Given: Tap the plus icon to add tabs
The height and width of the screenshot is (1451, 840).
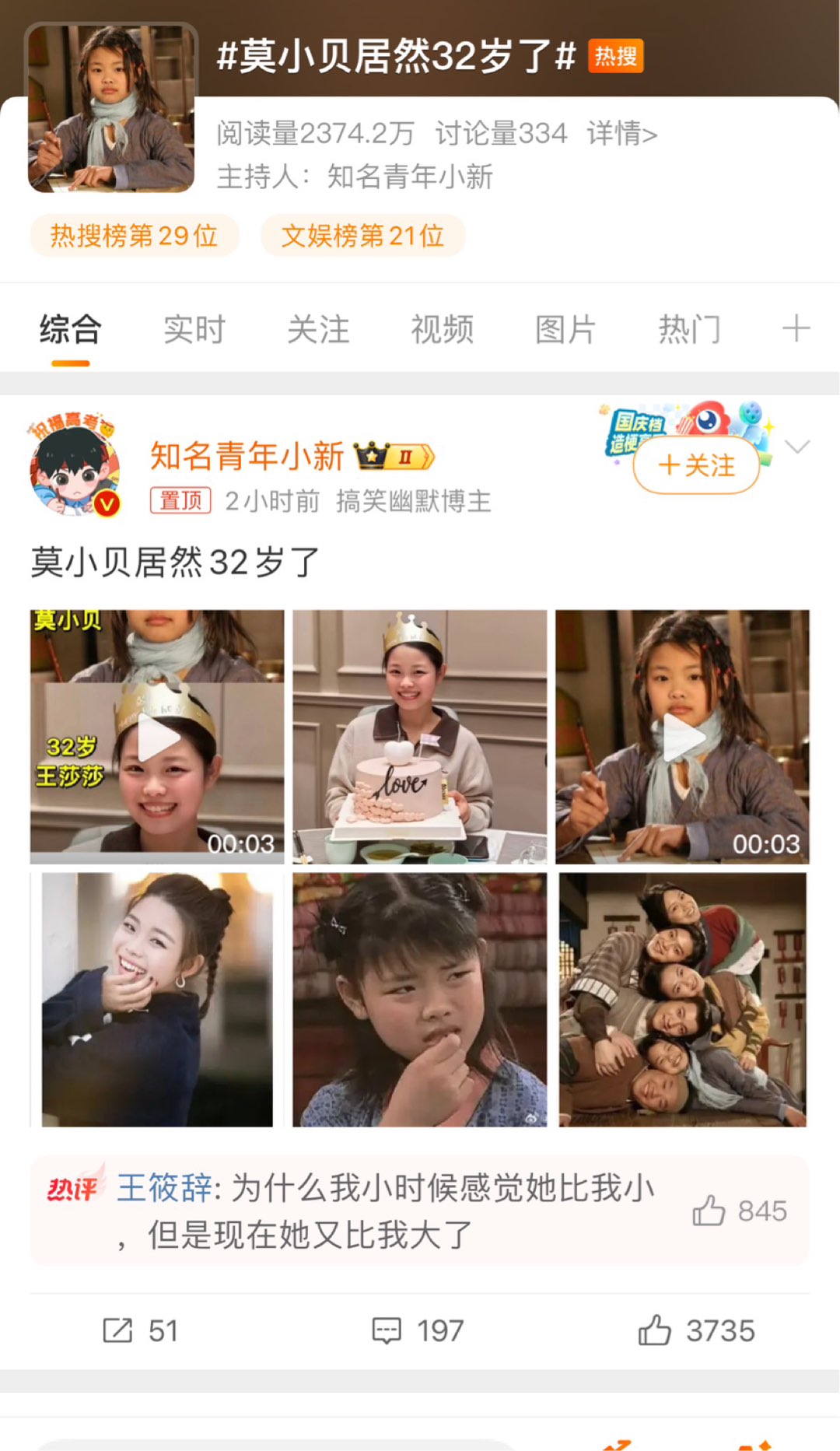Looking at the screenshot, I should coord(796,329).
